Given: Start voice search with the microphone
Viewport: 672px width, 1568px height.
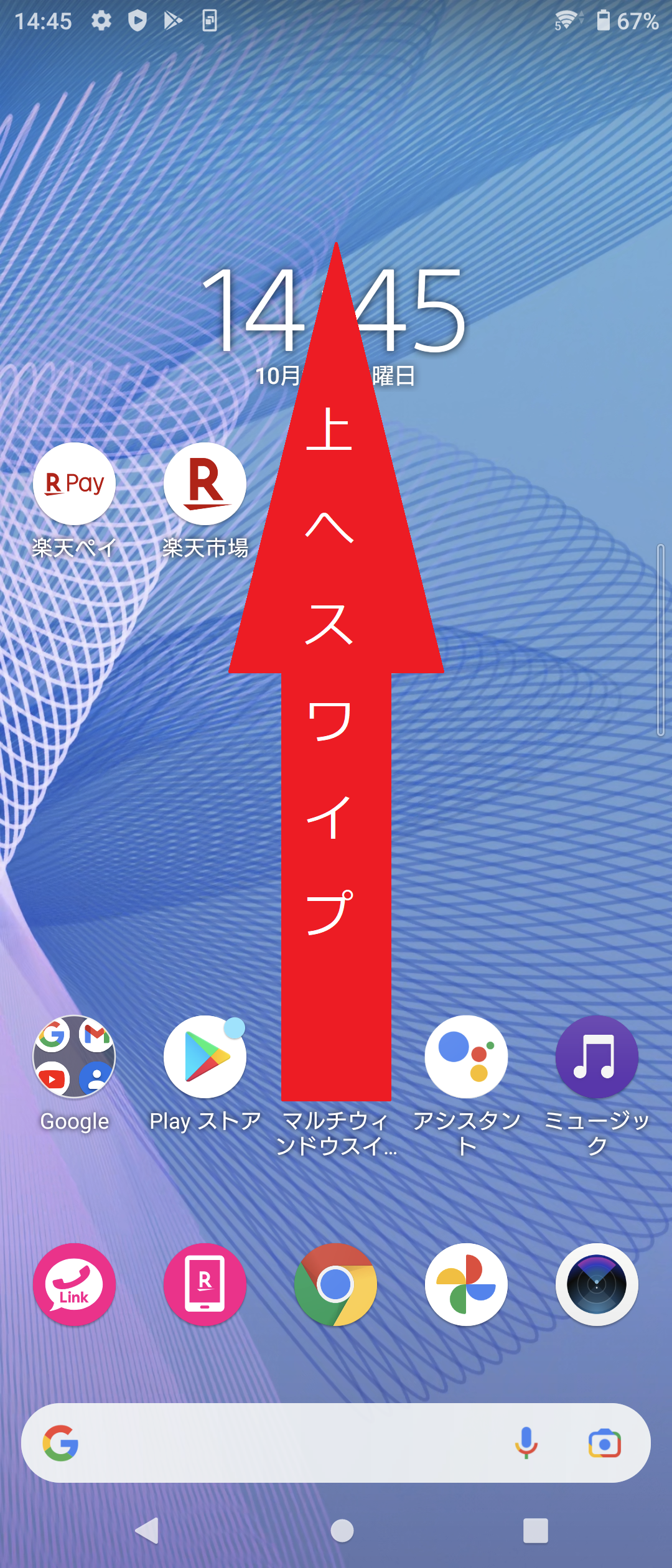Looking at the screenshot, I should pos(526,1443).
